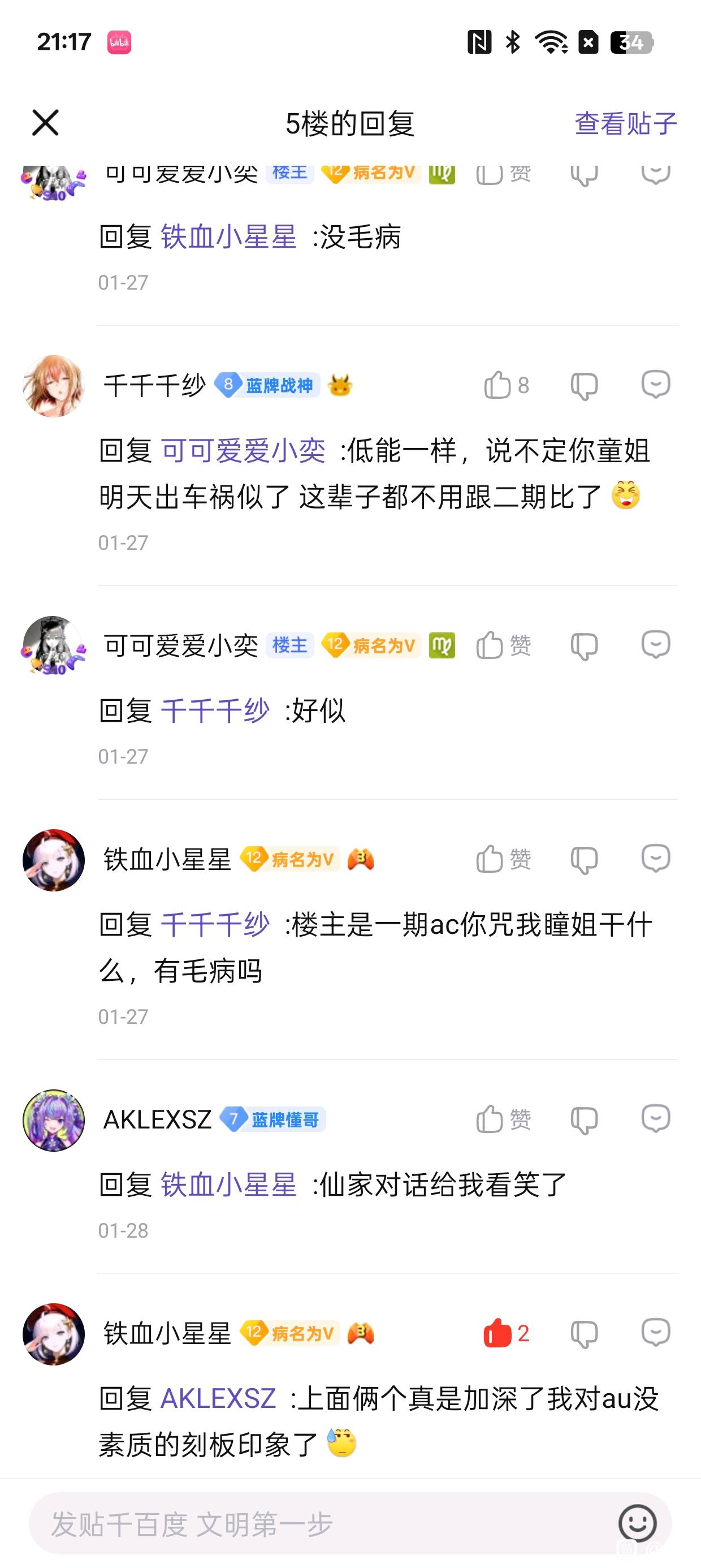This screenshot has height=1568, width=701.
Task: Open 查看贴子 to view the post
Action: click(625, 123)
